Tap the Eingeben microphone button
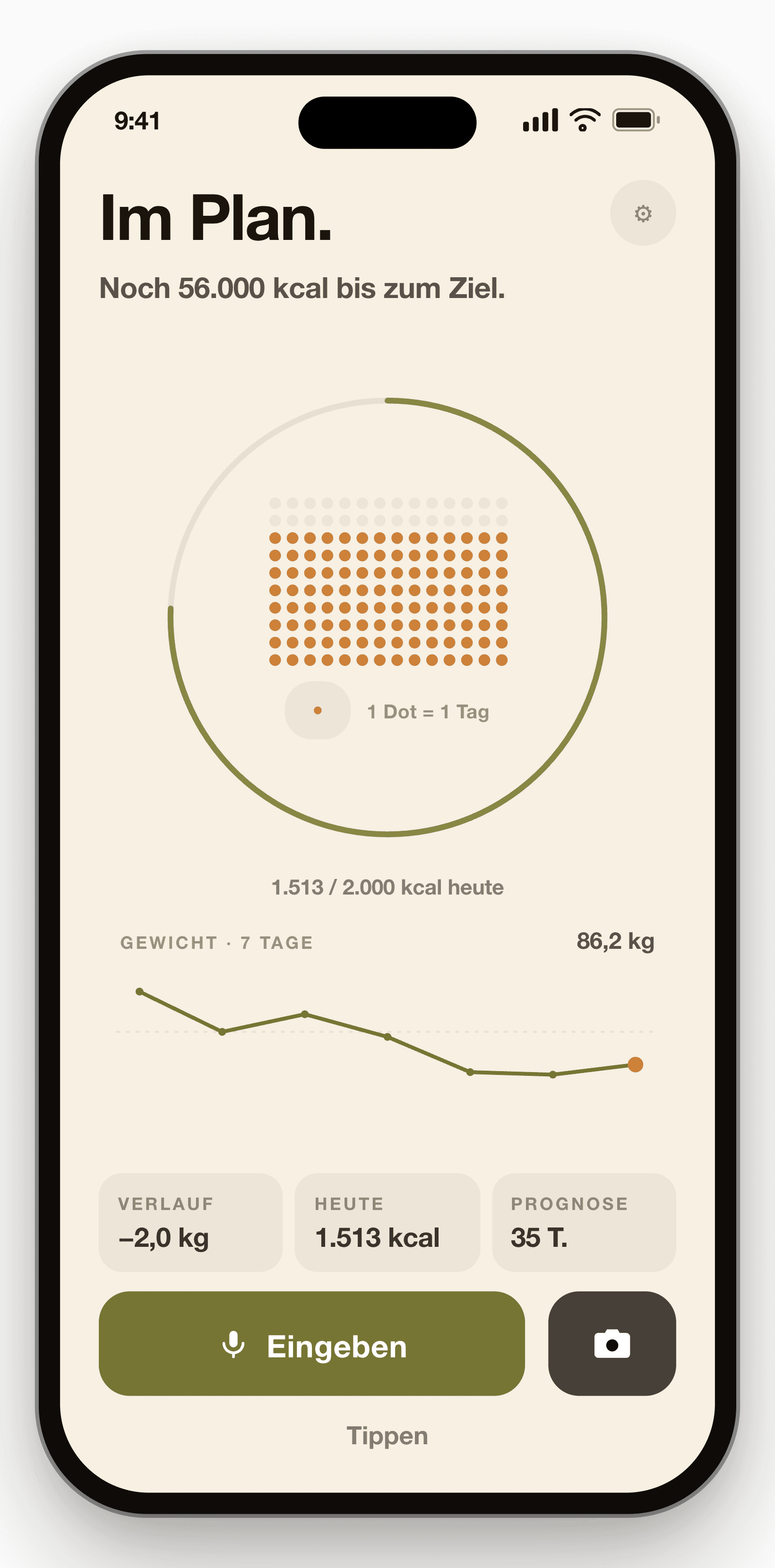The height and width of the screenshot is (1568, 775). click(x=311, y=1343)
